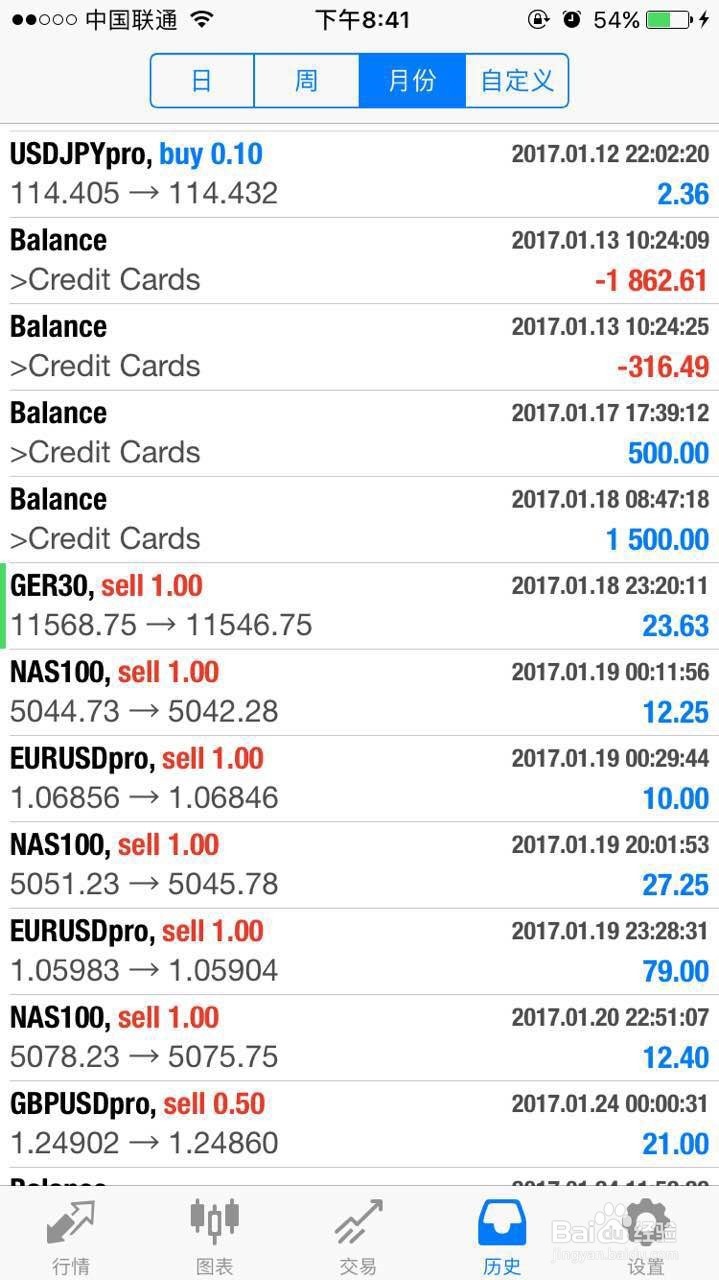
Task: Tap the NAS100 trade with profit 12.40
Action: (359, 1037)
